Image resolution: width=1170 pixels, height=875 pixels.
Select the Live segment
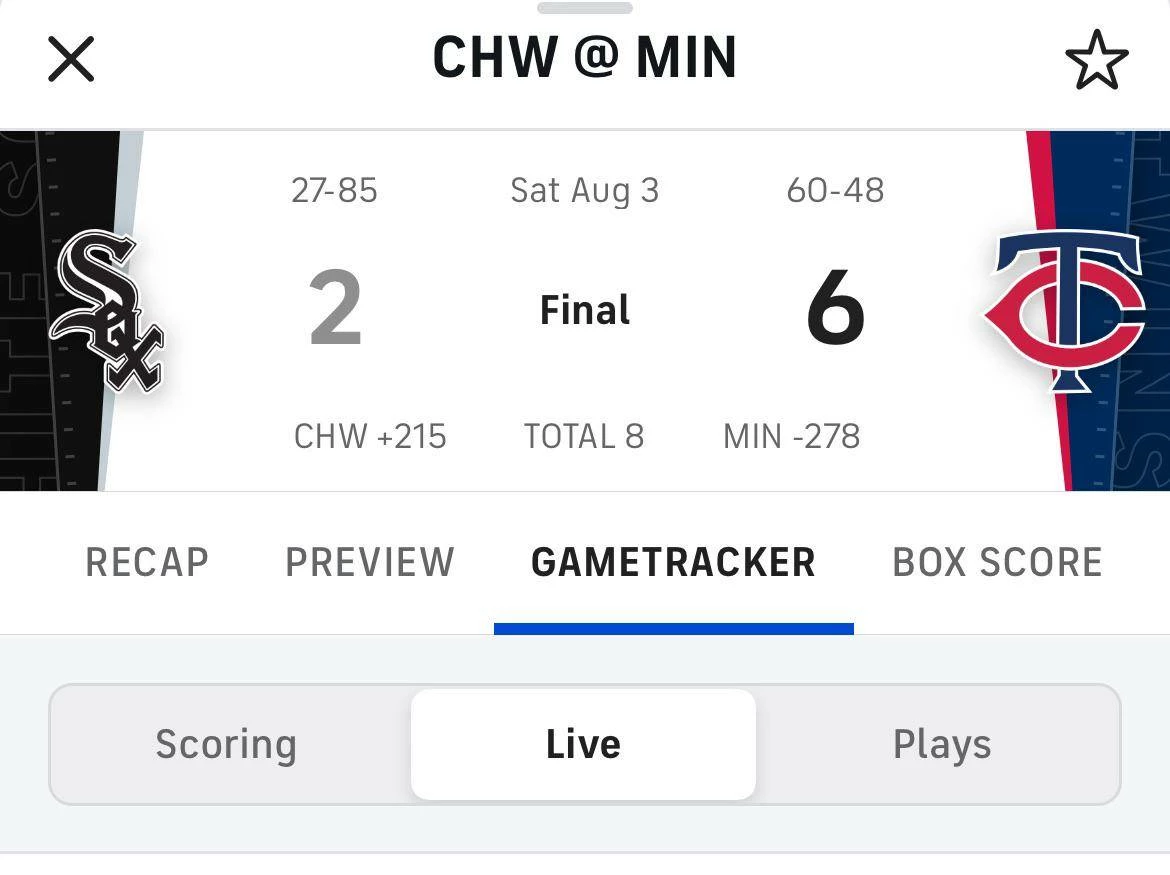coord(584,744)
